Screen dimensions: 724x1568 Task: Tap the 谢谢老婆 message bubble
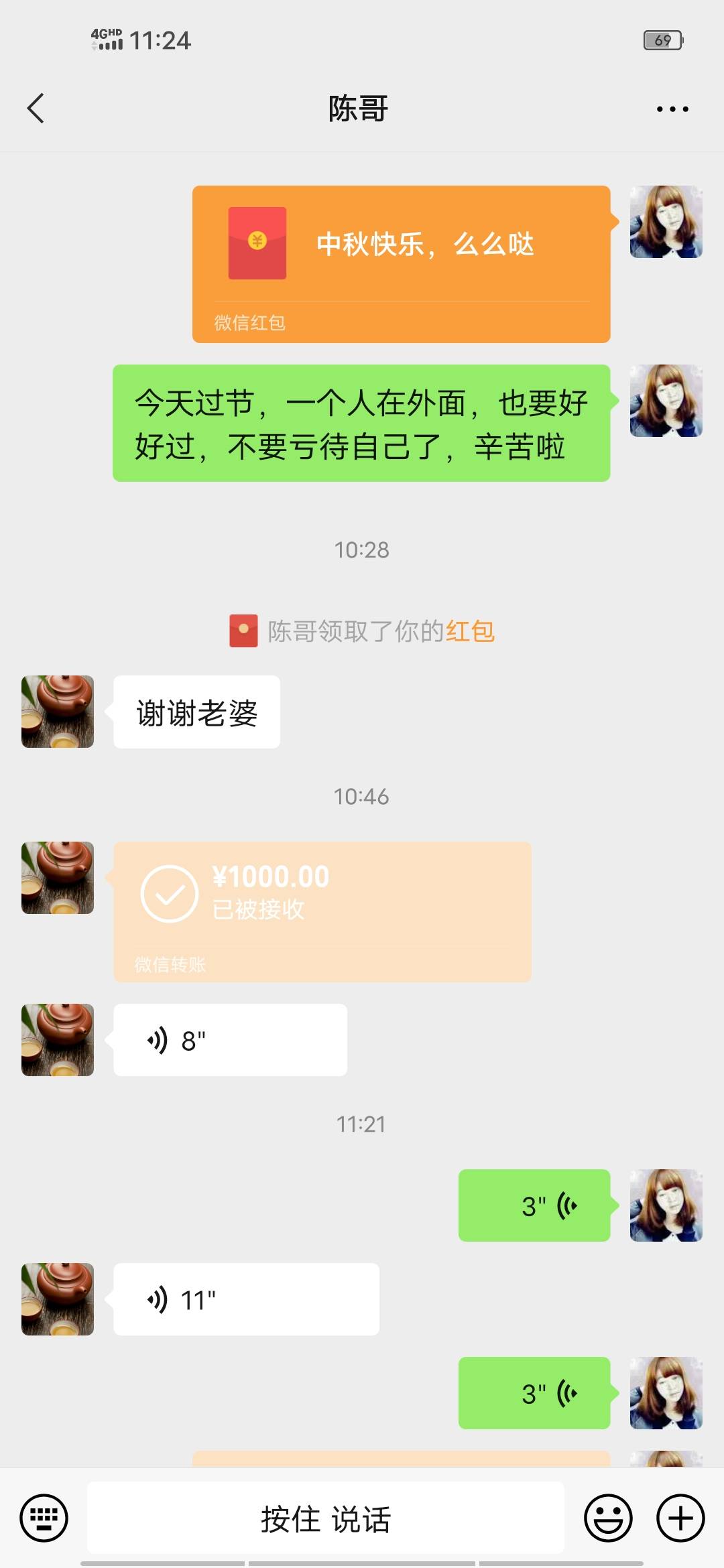click(x=196, y=712)
